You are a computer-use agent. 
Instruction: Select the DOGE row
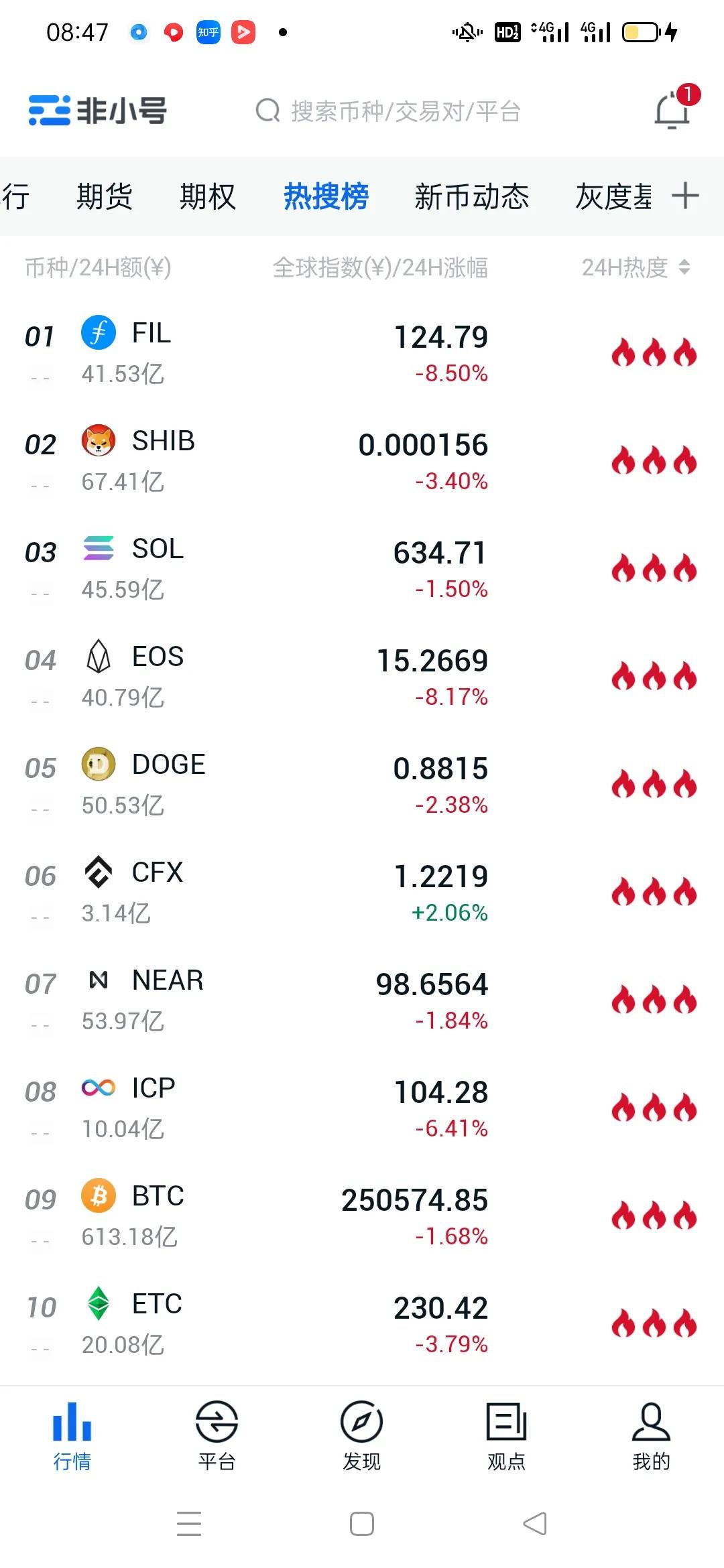[168, 765]
